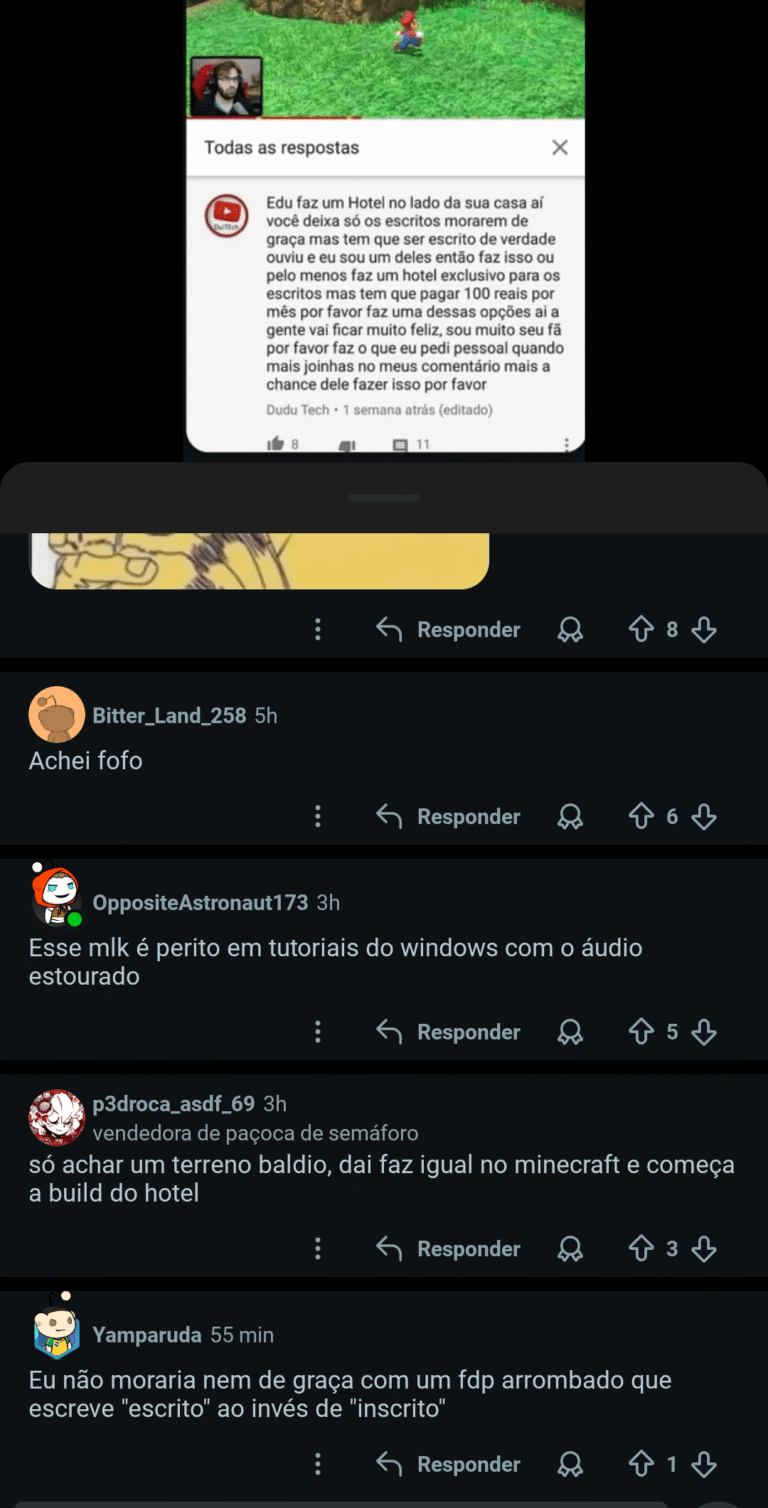View OppositeAstronaut173's profile

point(200,902)
